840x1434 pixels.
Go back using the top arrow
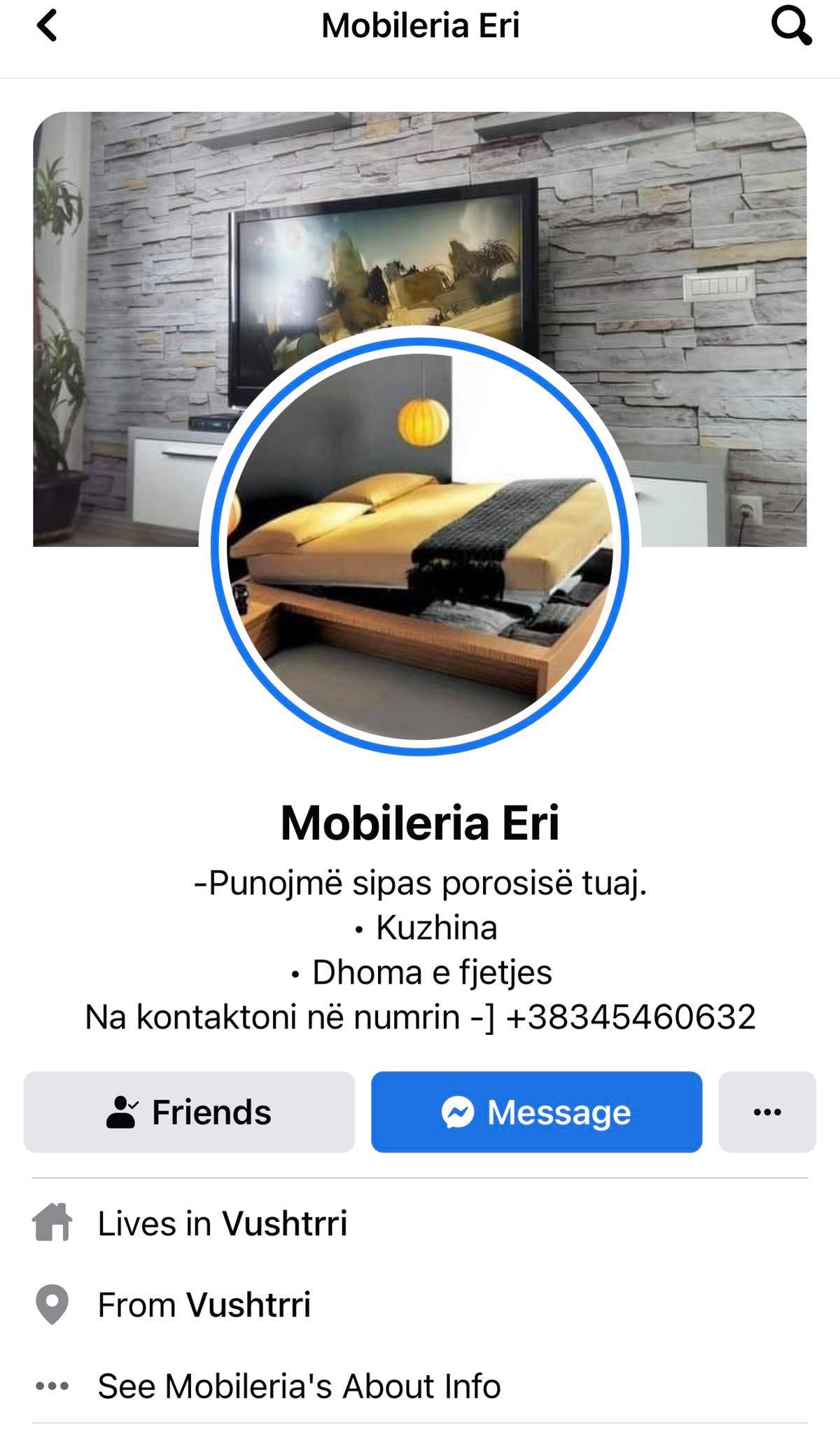[47, 27]
